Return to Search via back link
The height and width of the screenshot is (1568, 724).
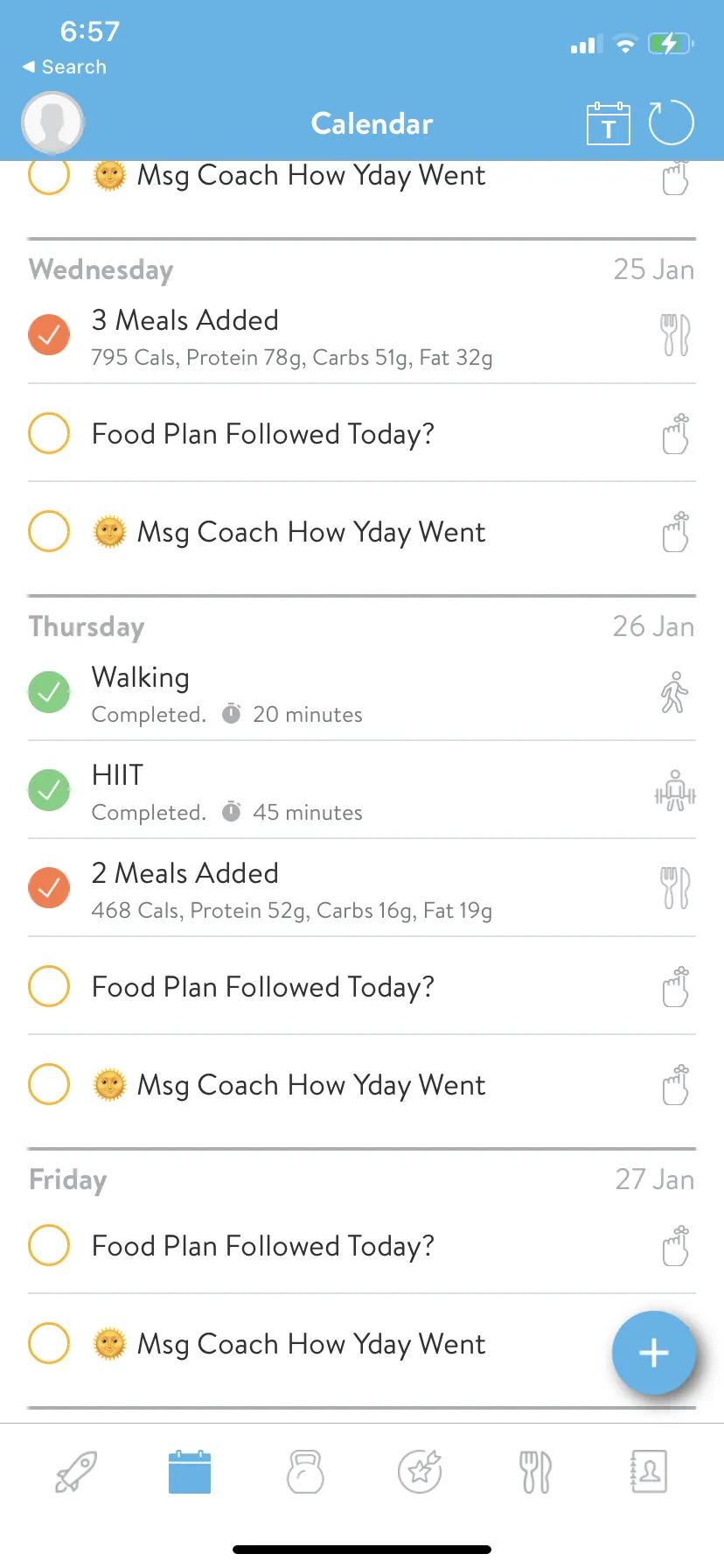point(65,67)
